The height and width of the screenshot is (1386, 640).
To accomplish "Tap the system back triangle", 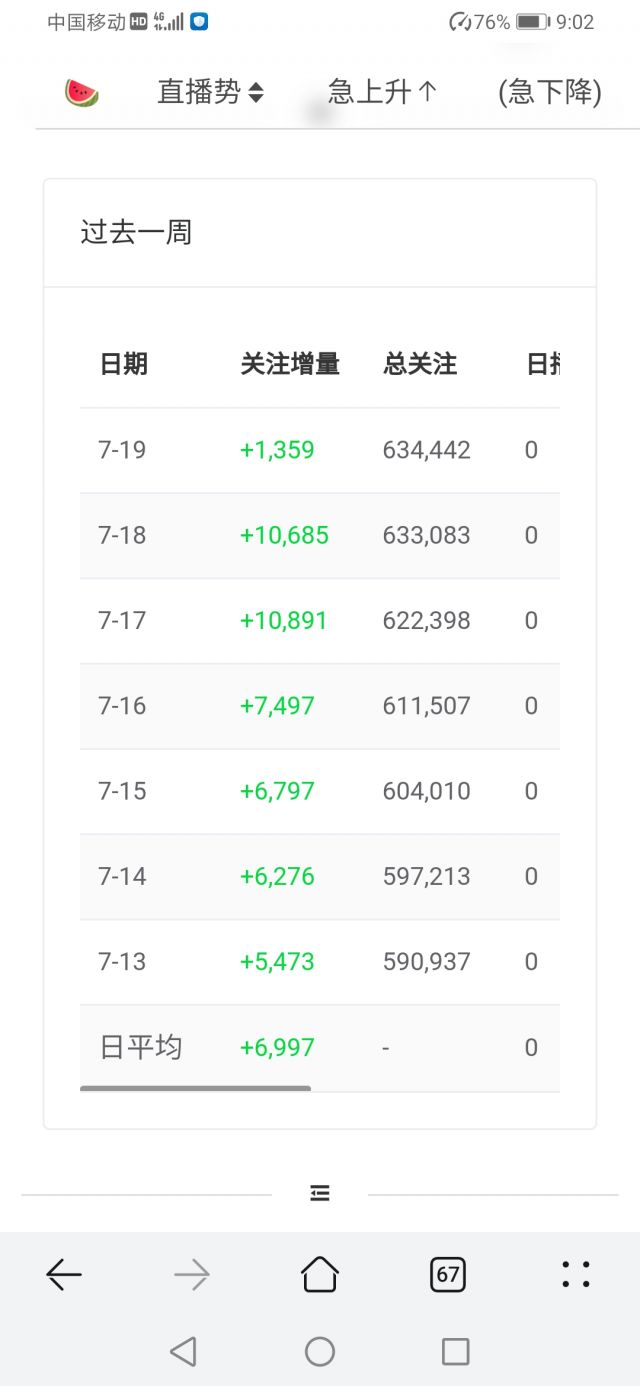I will pyautogui.click(x=183, y=1352).
